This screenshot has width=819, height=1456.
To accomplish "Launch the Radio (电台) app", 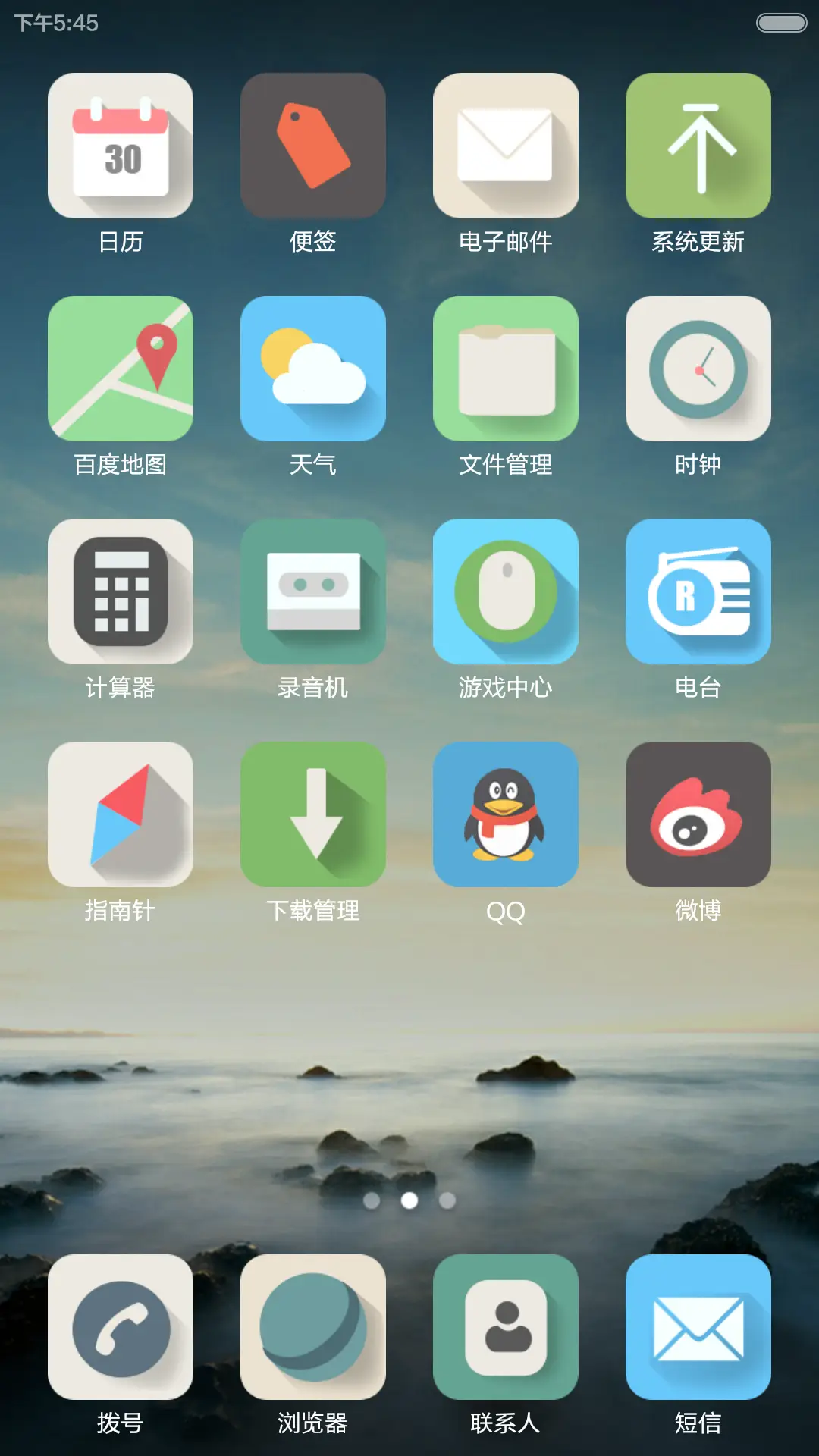I will point(698,591).
